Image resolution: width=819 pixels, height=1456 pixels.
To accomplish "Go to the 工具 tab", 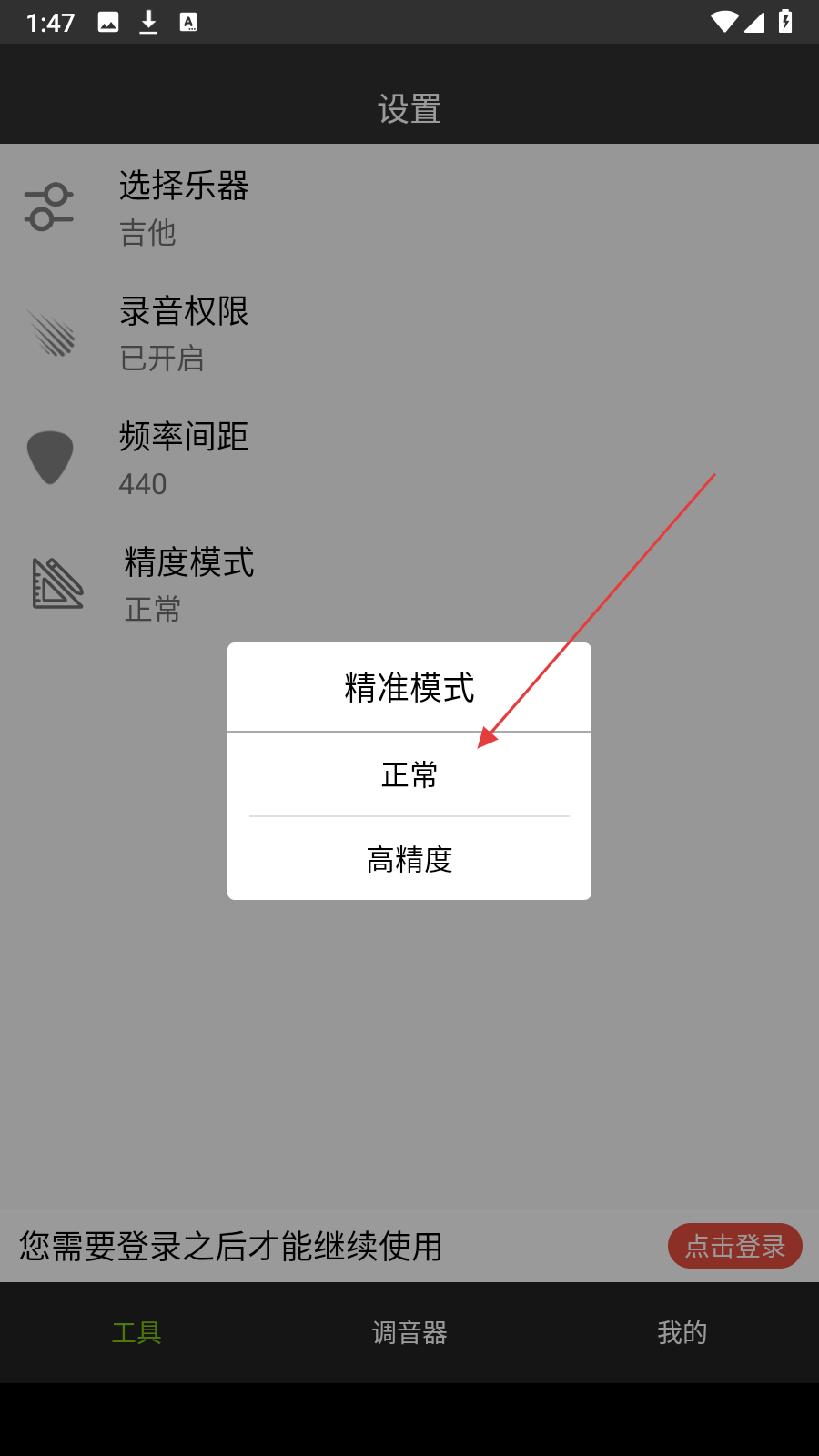I will (136, 1332).
